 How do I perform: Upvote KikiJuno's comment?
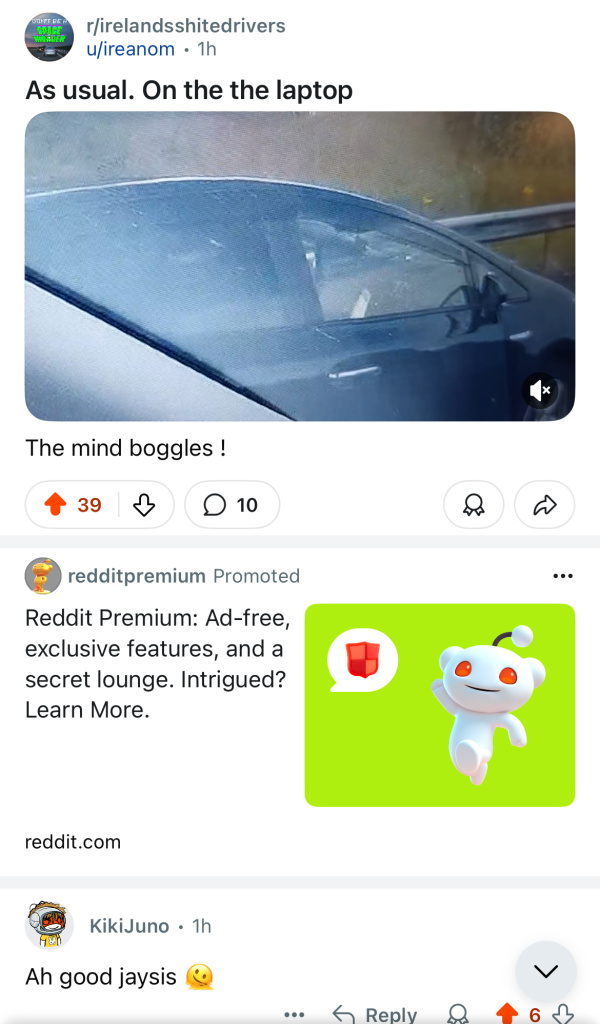[507, 1014]
